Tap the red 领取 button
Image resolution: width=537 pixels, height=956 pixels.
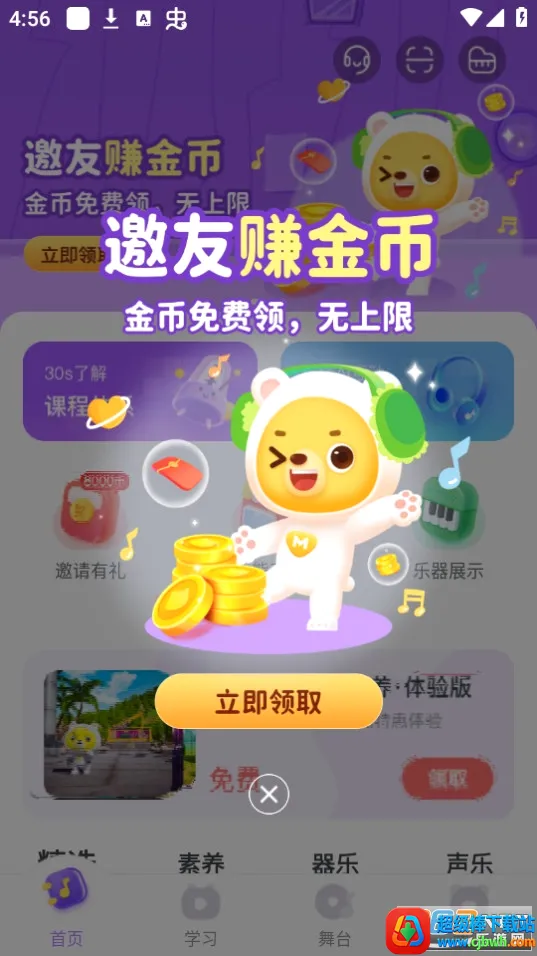448,778
